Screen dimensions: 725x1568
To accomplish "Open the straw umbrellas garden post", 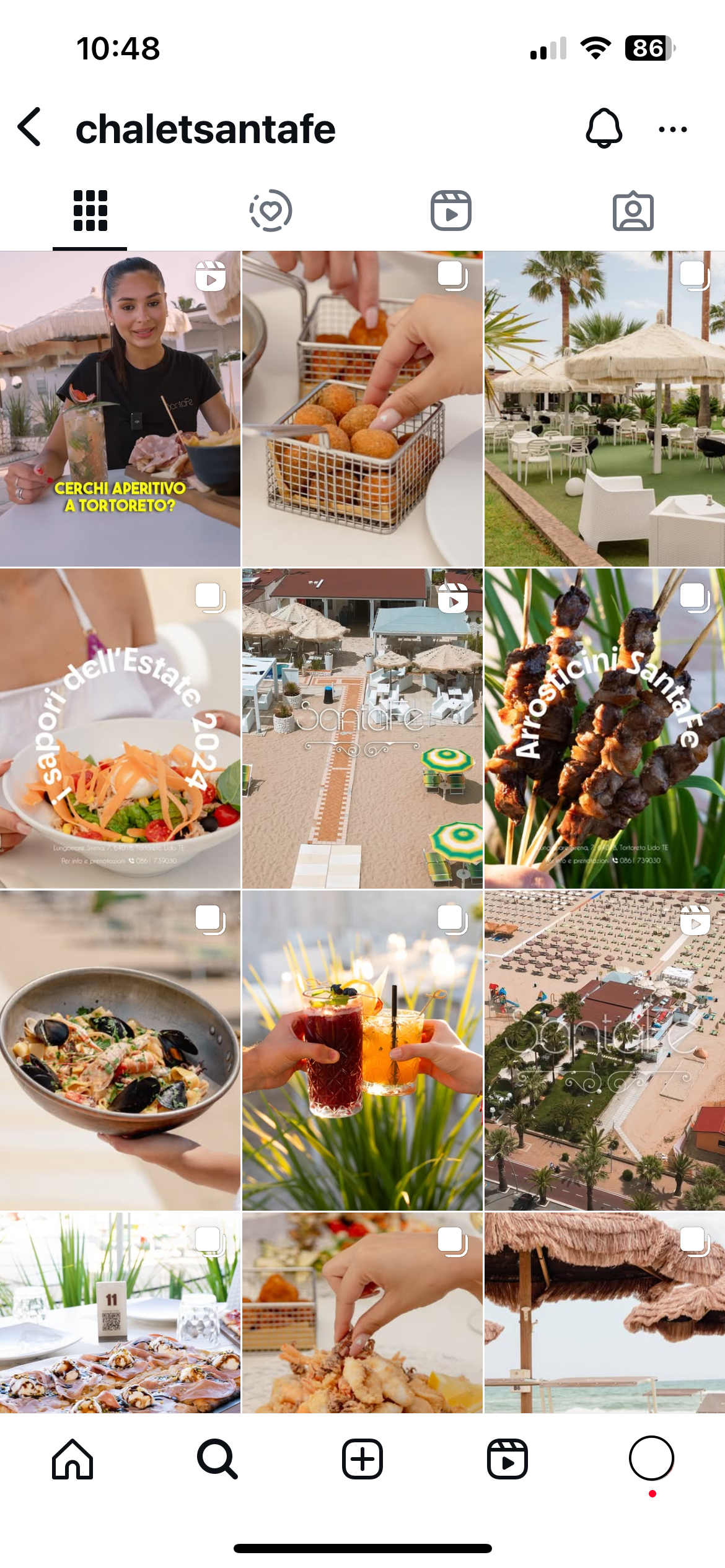I will click(x=605, y=409).
